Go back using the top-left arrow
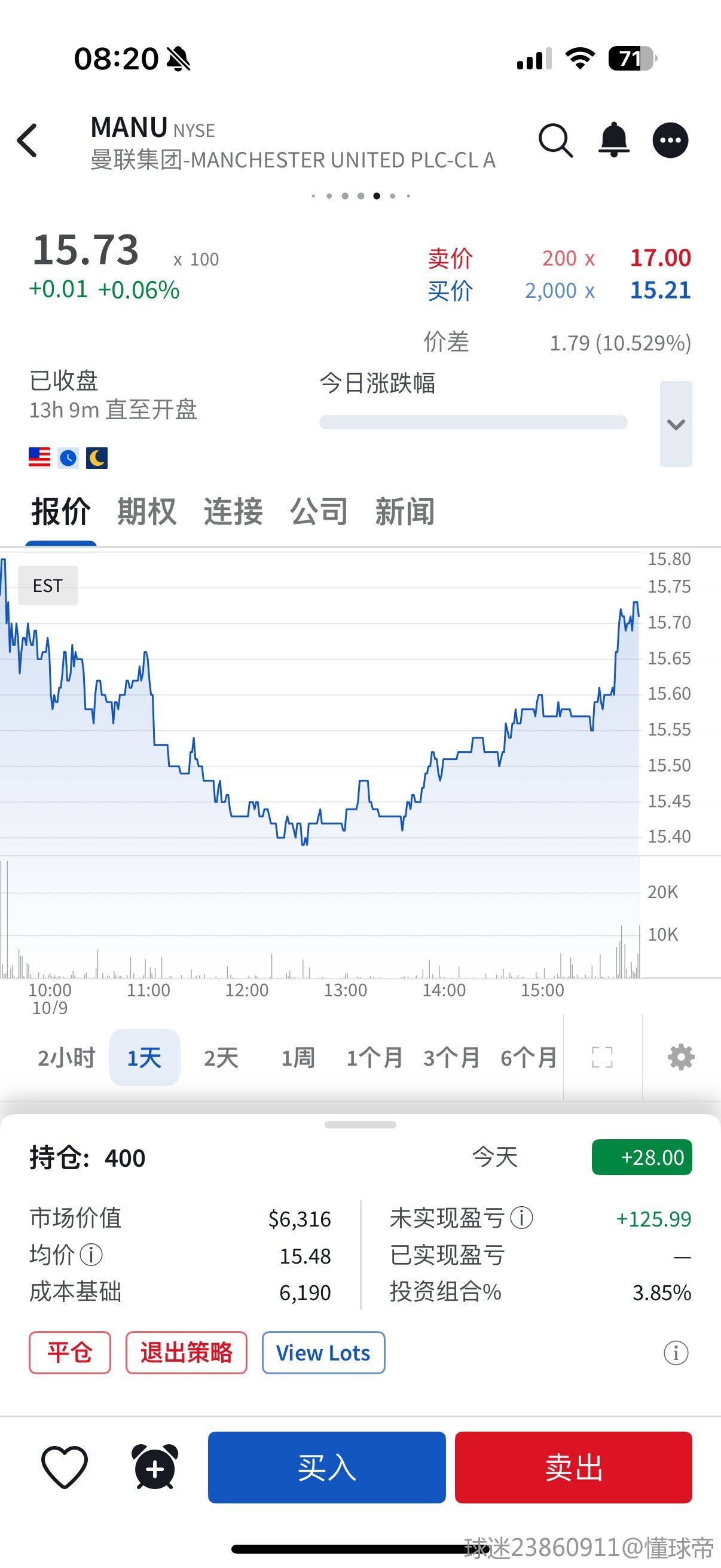721x1568 pixels. (x=28, y=141)
